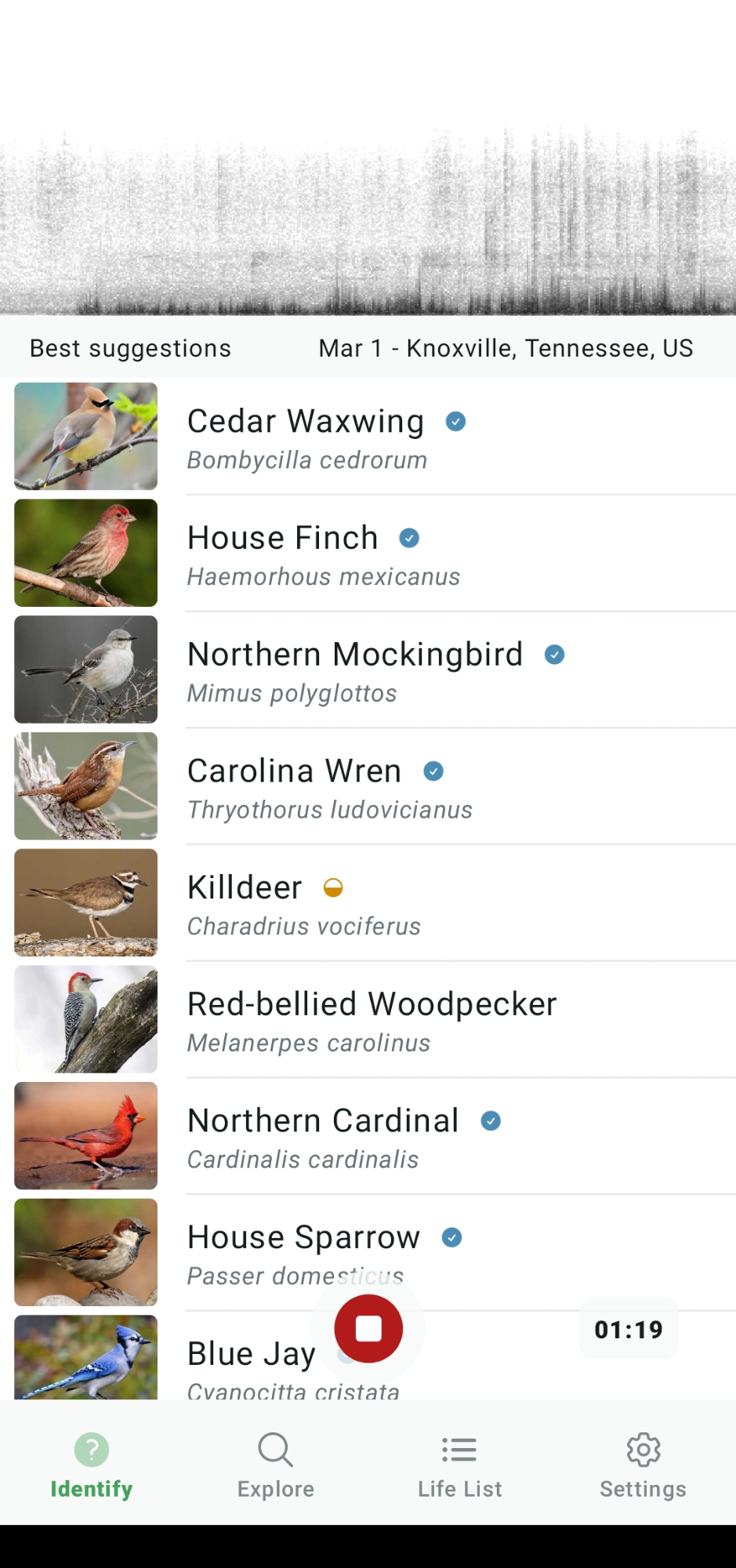The width and height of the screenshot is (736, 1568).
Task: Go to the Life List tab
Action: coord(459,1465)
